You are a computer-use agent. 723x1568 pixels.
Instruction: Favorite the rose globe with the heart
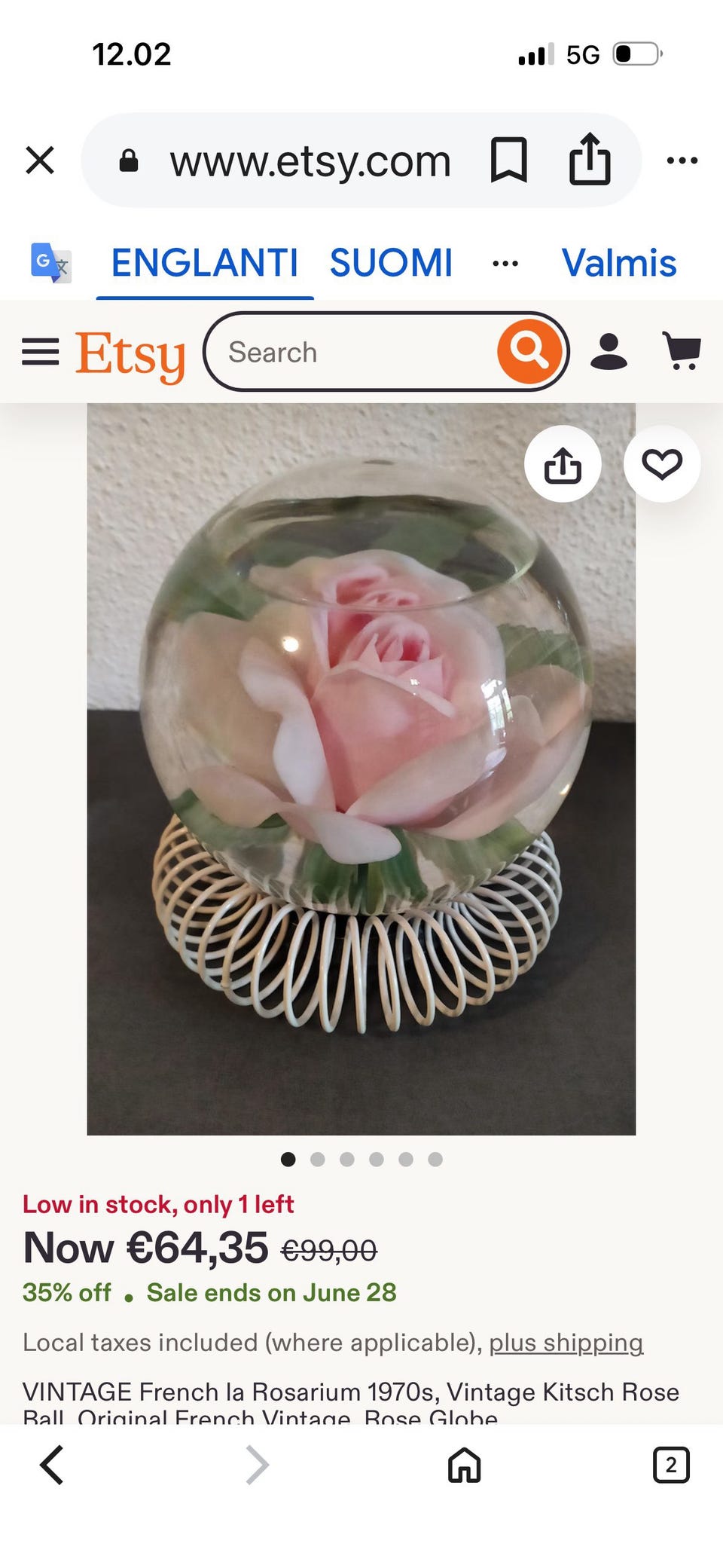(x=662, y=464)
